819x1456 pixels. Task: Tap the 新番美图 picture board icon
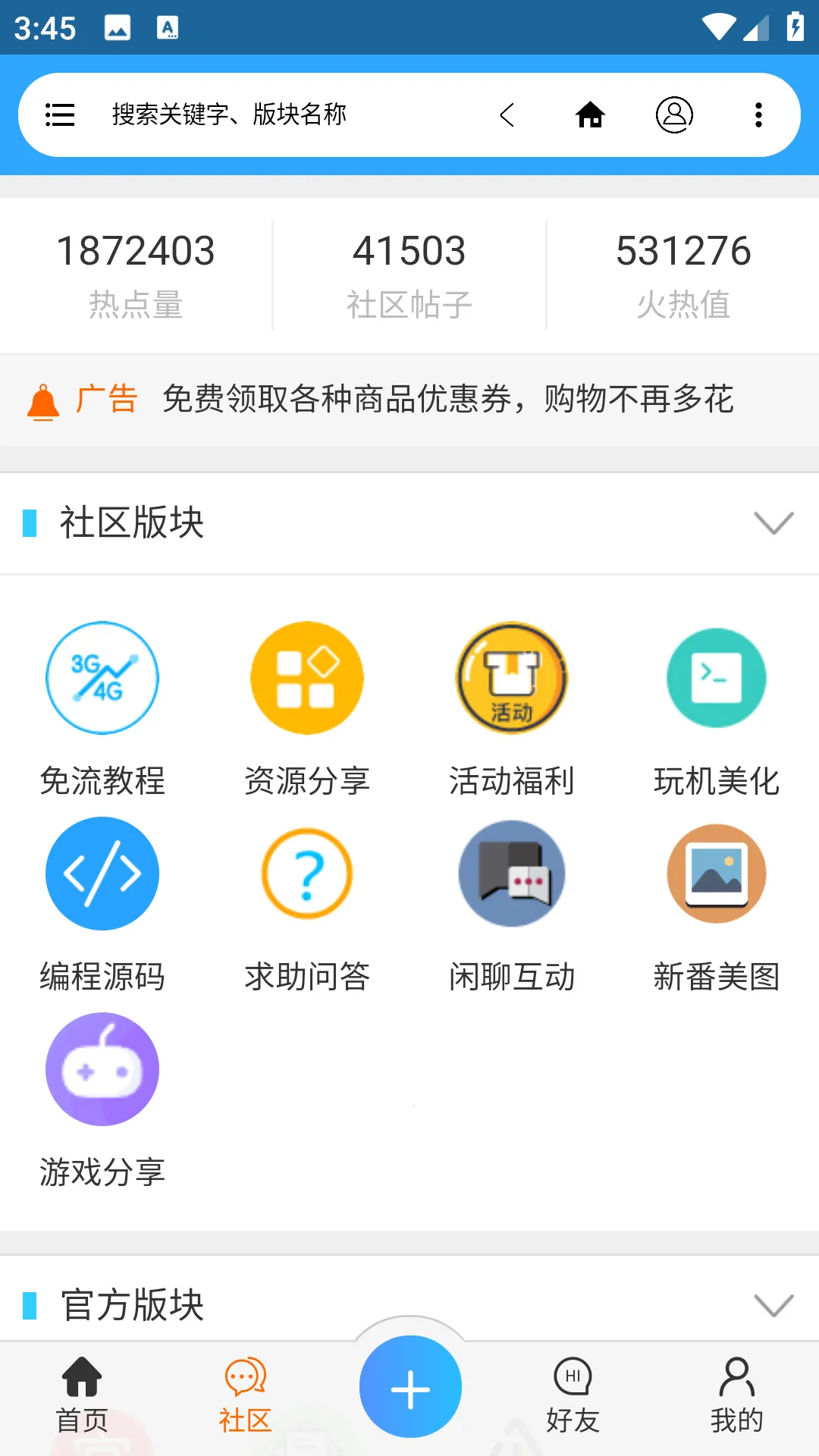(x=717, y=874)
